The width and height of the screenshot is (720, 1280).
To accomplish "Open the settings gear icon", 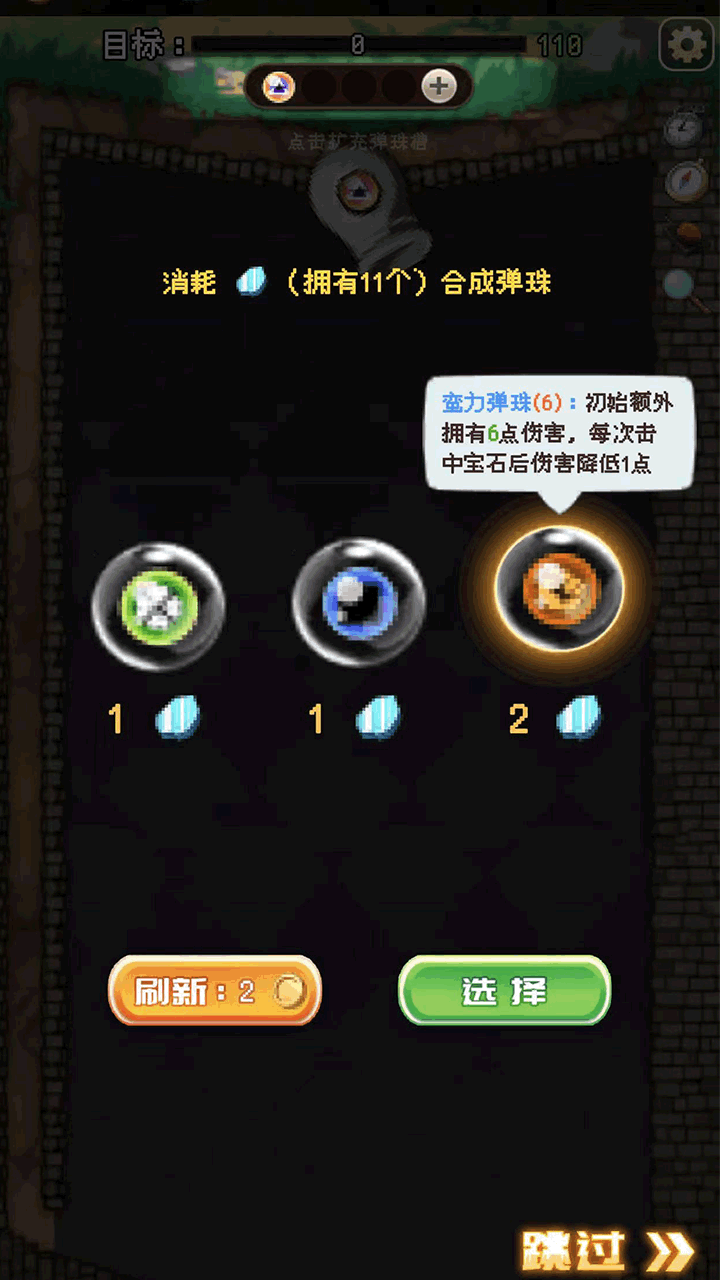I will click(686, 45).
